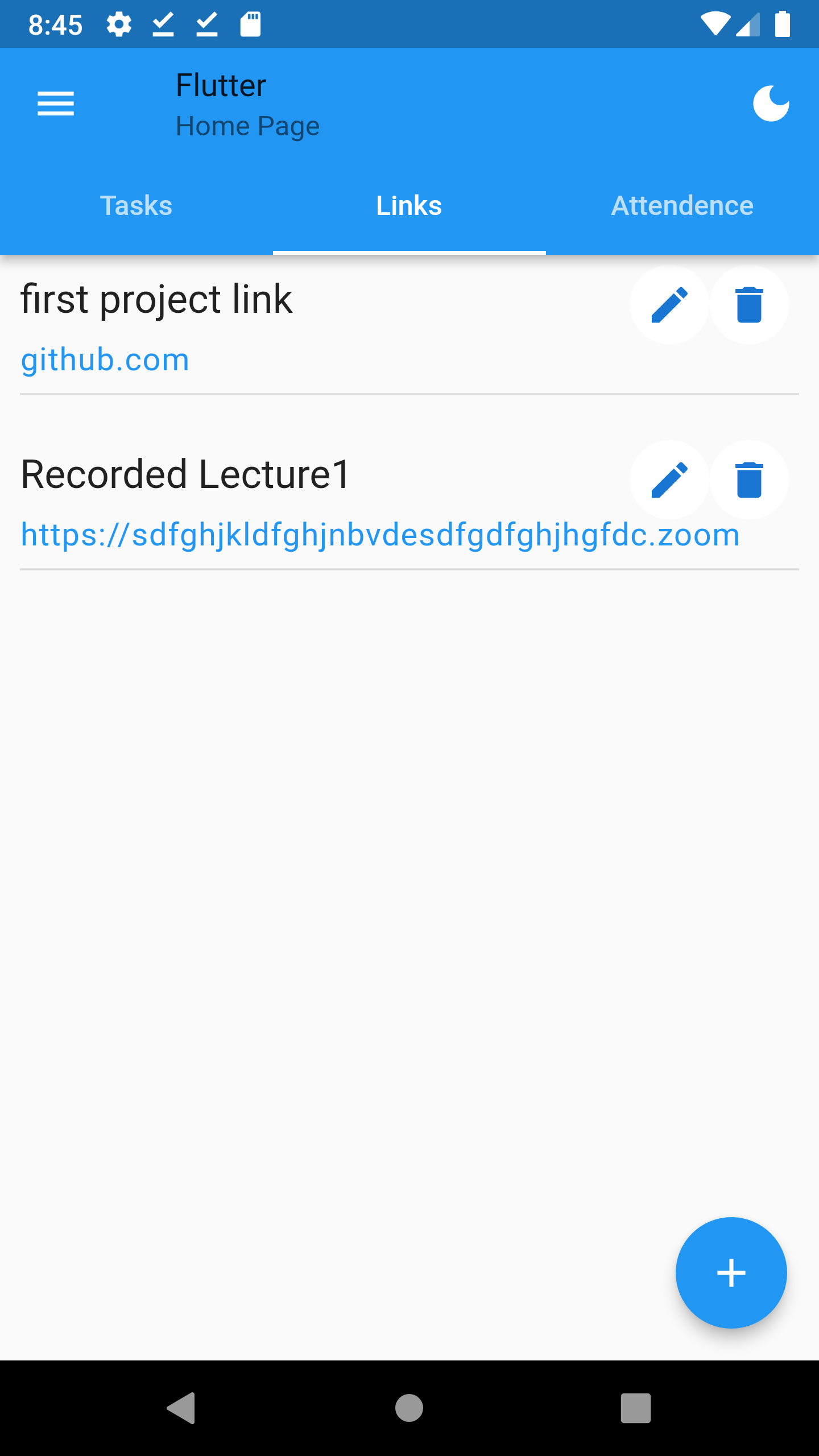
Task: Open the navigation drawer menu
Action: (x=56, y=104)
